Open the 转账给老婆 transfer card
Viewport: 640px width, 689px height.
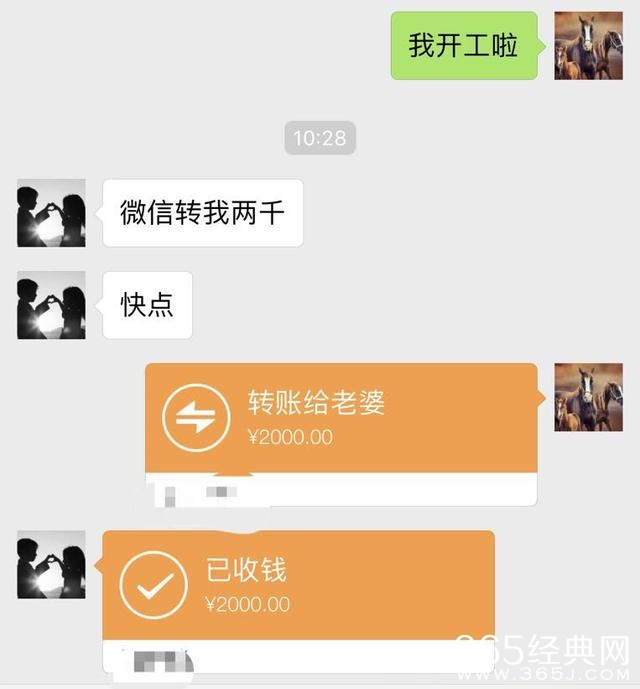click(x=340, y=418)
